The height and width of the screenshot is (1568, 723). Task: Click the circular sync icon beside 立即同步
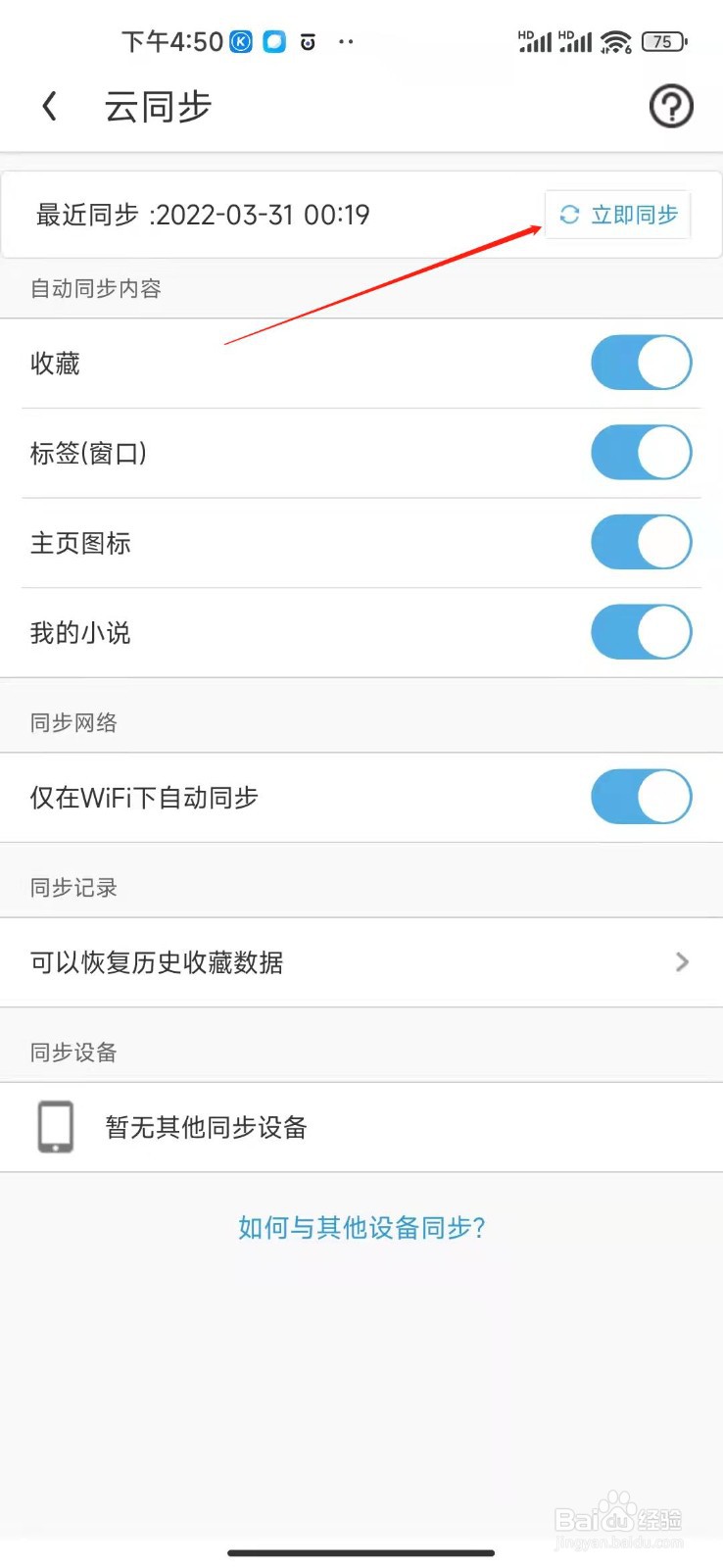[569, 216]
